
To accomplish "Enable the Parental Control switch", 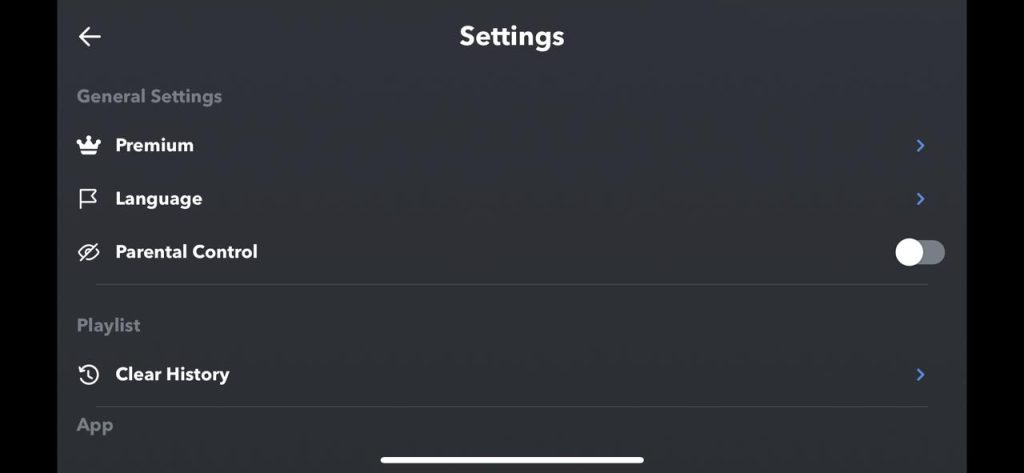I will point(919,253).
